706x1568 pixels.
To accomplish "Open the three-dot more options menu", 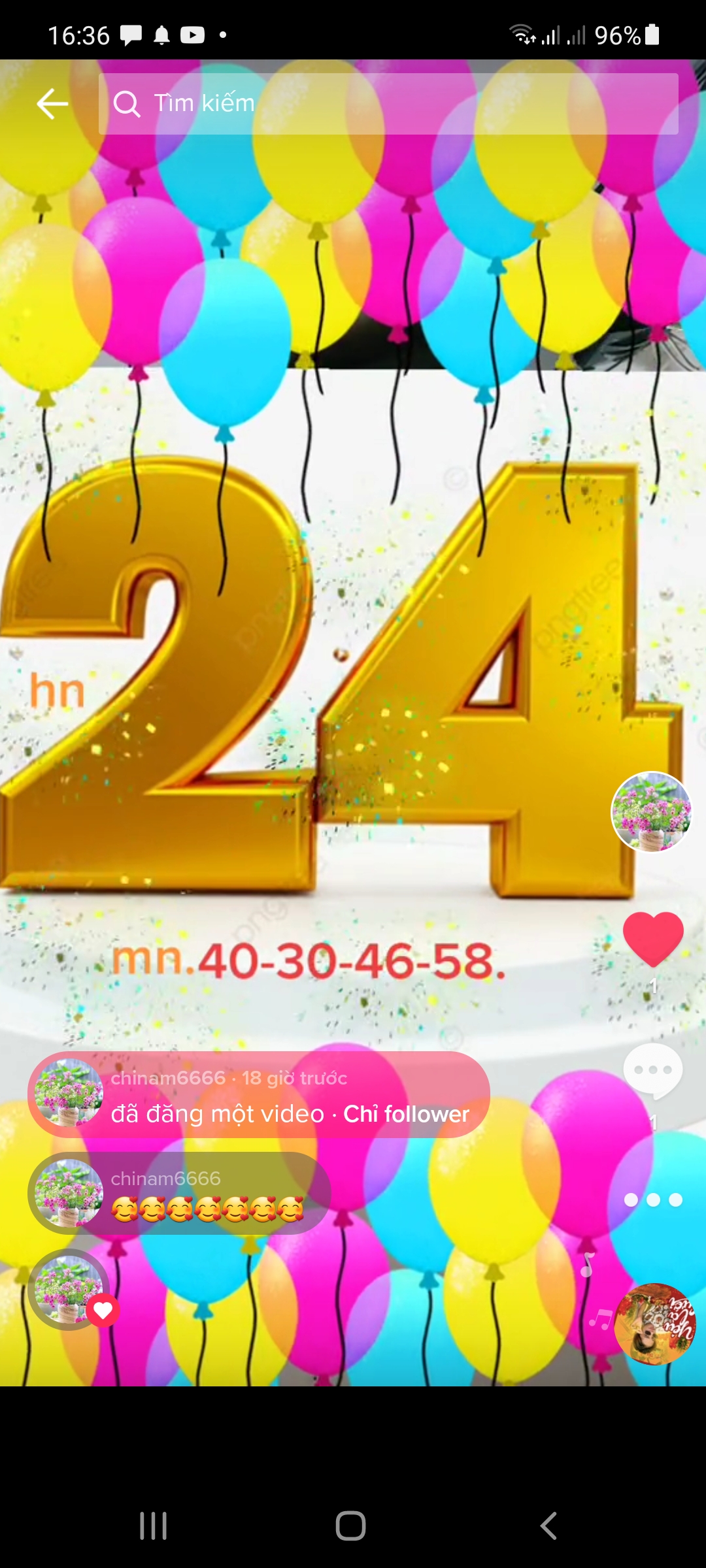I will click(653, 1200).
